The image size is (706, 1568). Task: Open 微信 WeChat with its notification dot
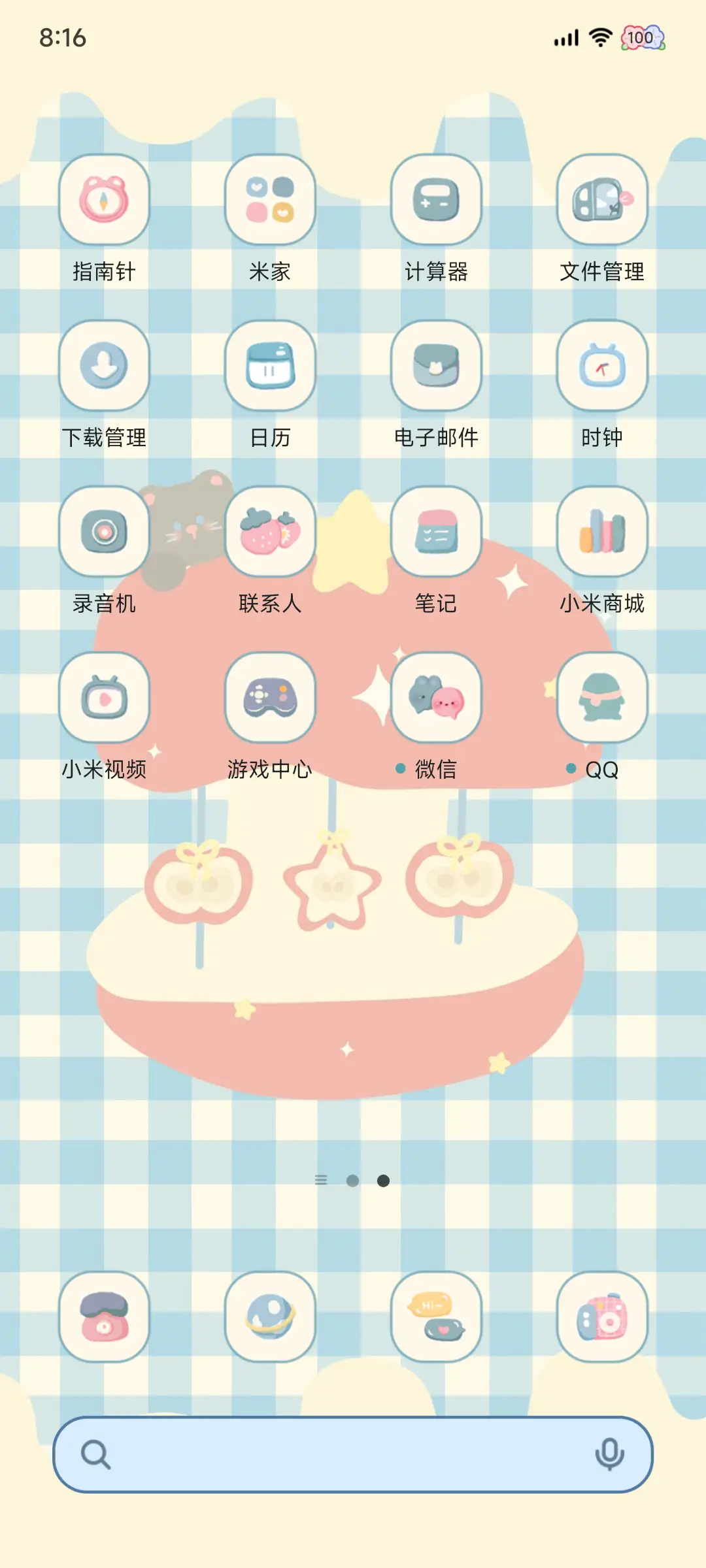[x=436, y=698]
